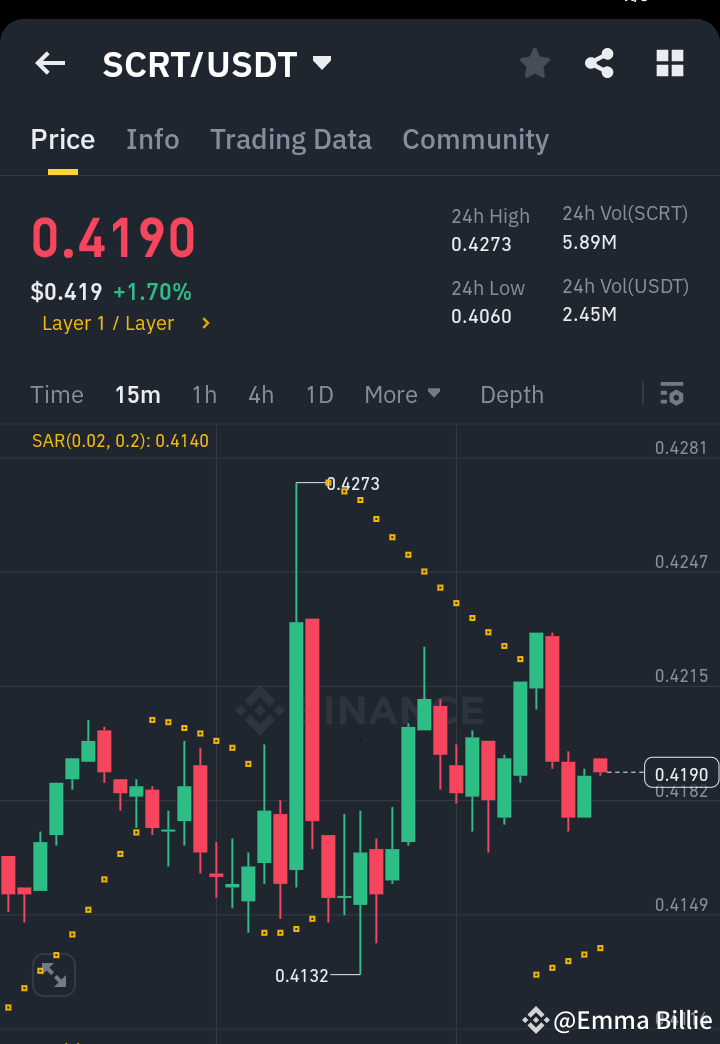Screen dimensions: 720x1044
Task: Tap the diamond icon next to Emma Billie
Action: pyautogui.click(x=536, y=1021)
